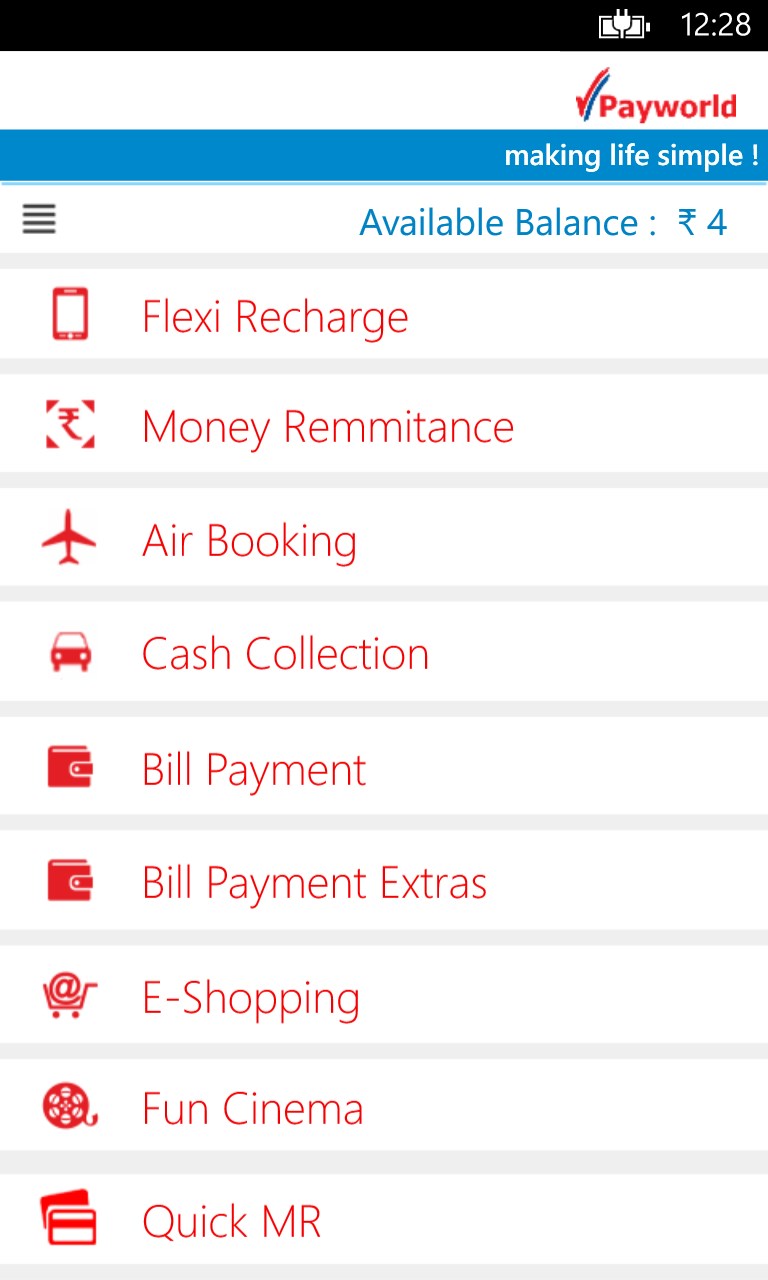Open Fun Cinema booking

point(252,1109)
